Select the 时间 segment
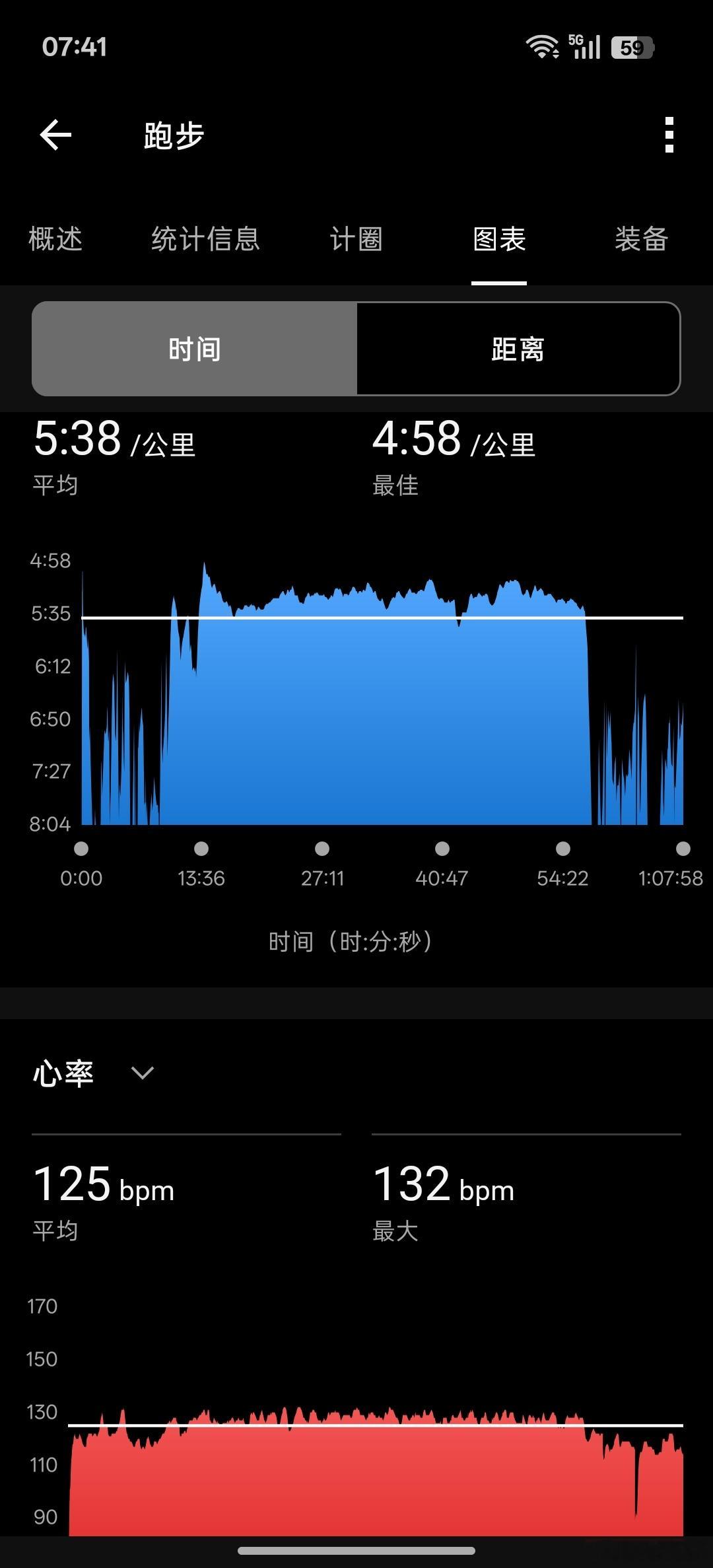This screenshot has height=1568, width=713. (195, 349)
